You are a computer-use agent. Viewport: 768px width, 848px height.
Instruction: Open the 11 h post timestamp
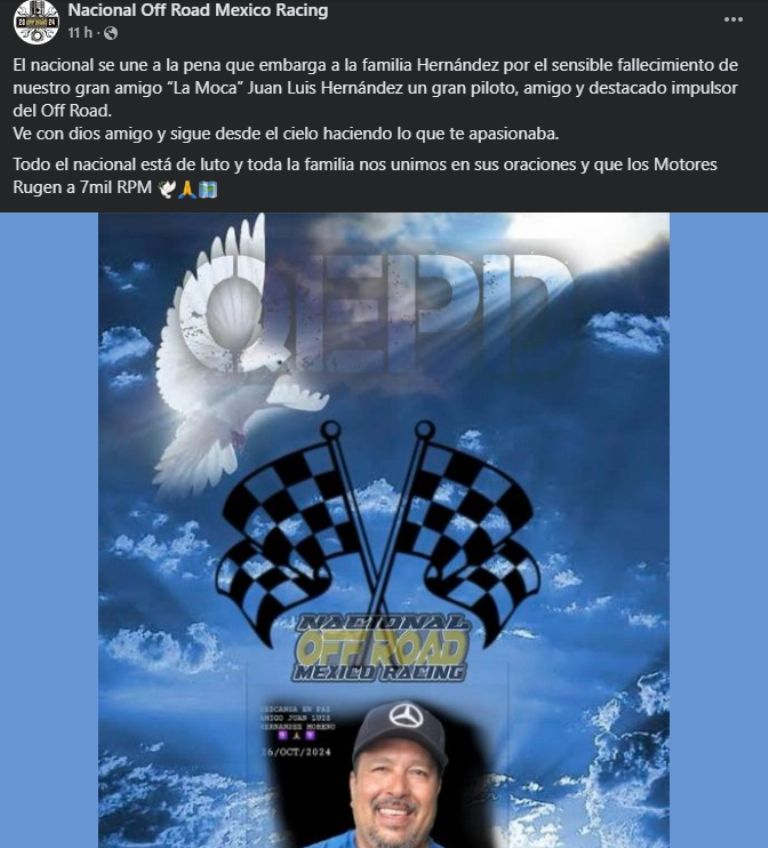[x=81, y=33]
